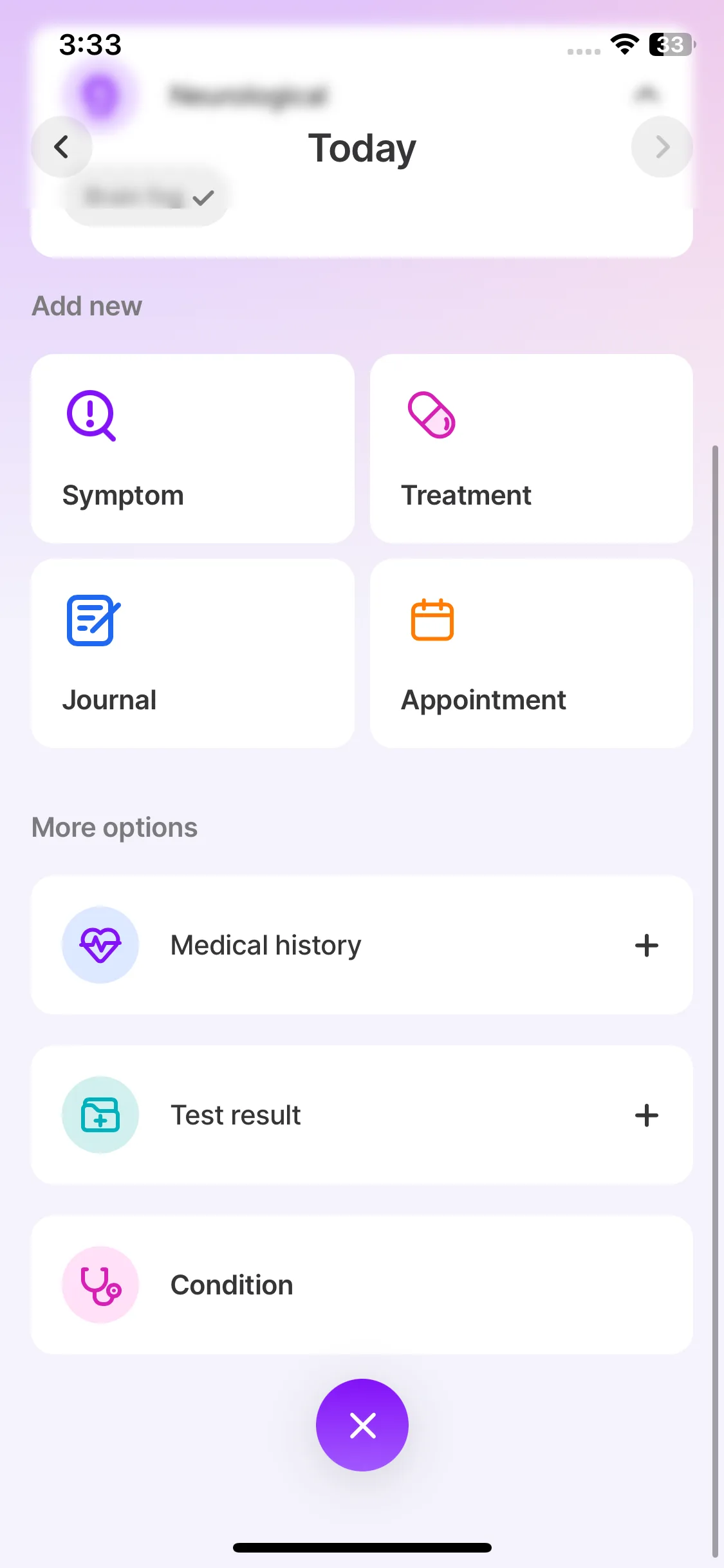
Task: Add a new Appointment
Action: 531,653
